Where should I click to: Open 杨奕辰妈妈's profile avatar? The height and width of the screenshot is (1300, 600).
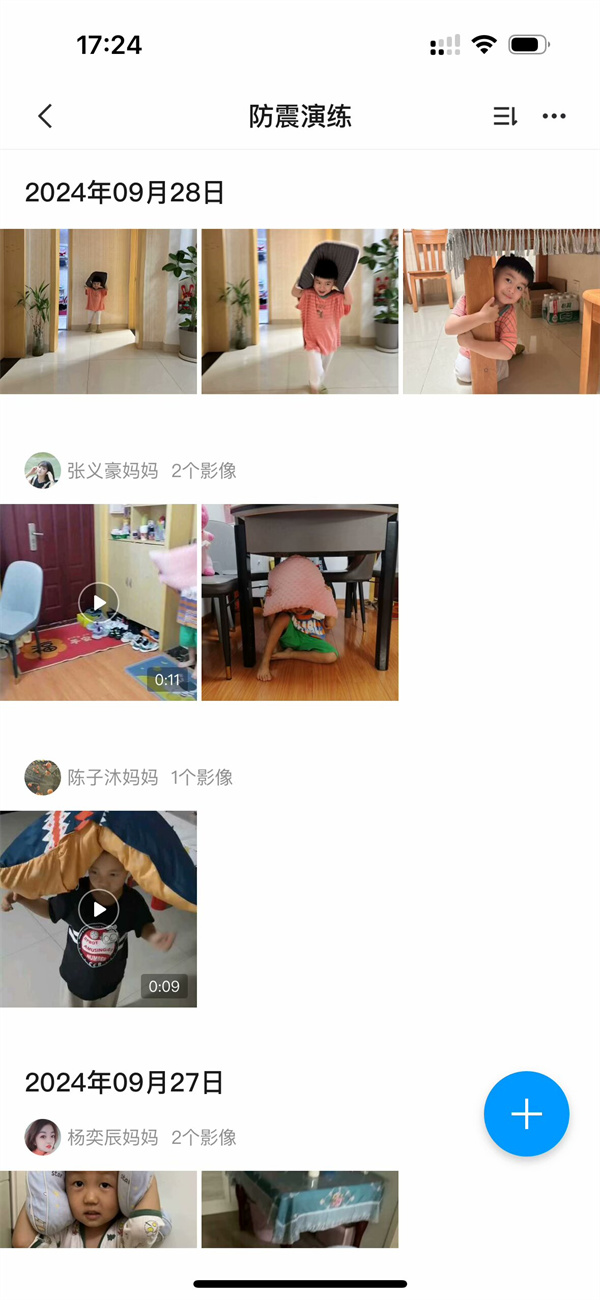click(42, 1137)
